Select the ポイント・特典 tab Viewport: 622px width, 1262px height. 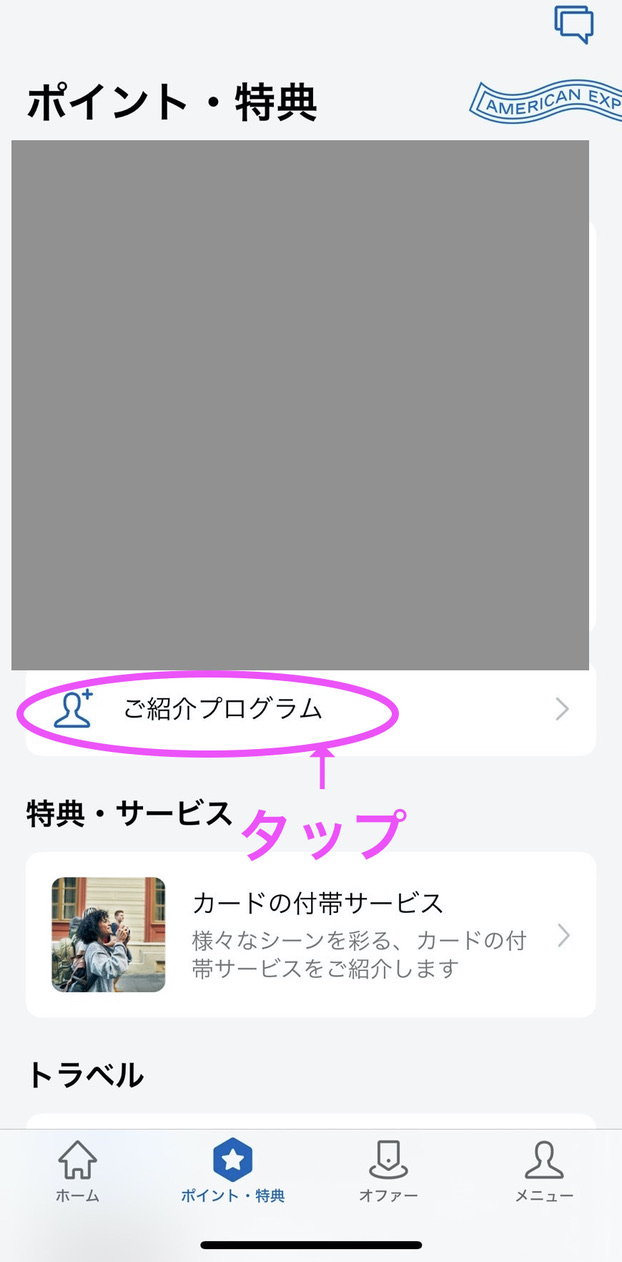233,1172
